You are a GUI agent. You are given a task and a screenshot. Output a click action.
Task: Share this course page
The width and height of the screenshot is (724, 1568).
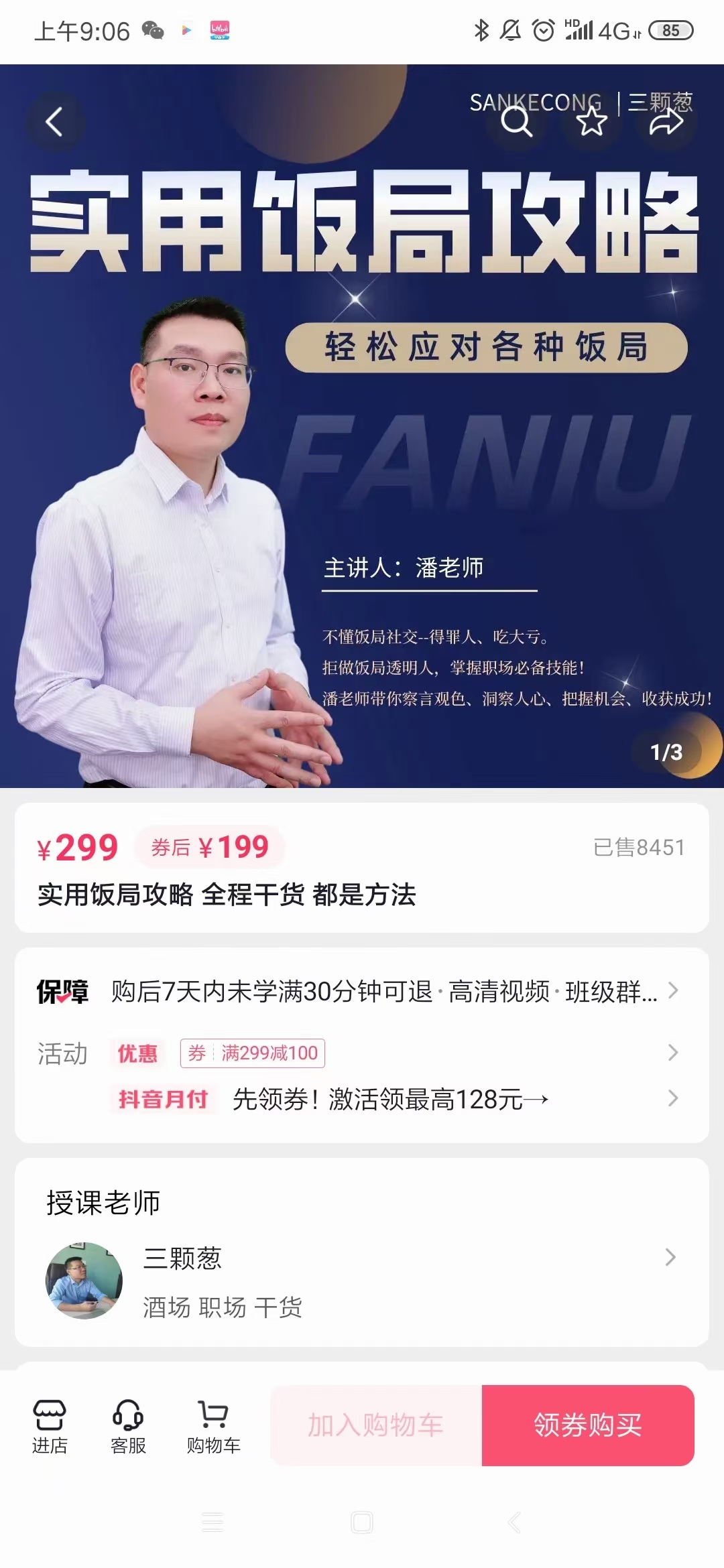(x=666, y=122)
